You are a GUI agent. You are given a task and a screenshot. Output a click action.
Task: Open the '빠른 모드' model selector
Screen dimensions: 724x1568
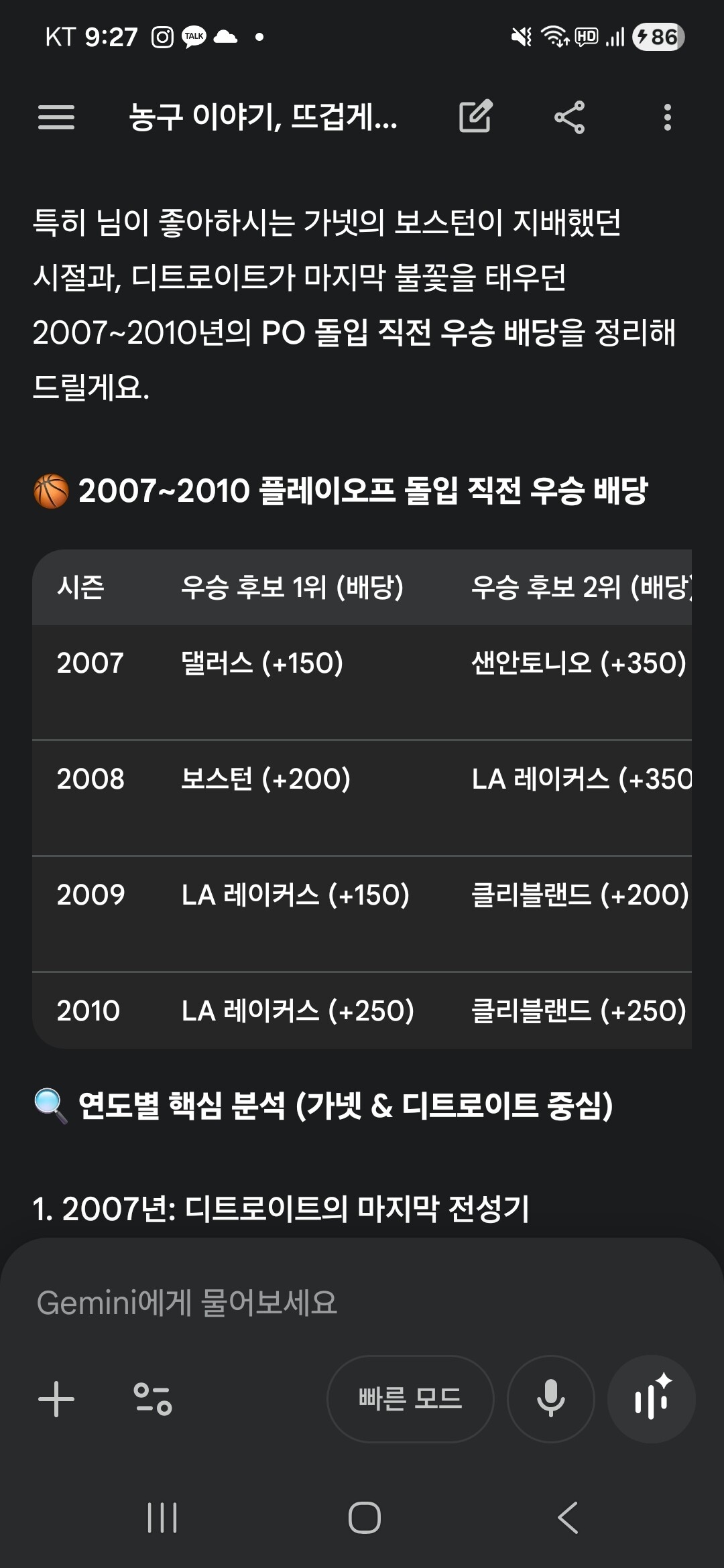click(x=410, y=1399)
